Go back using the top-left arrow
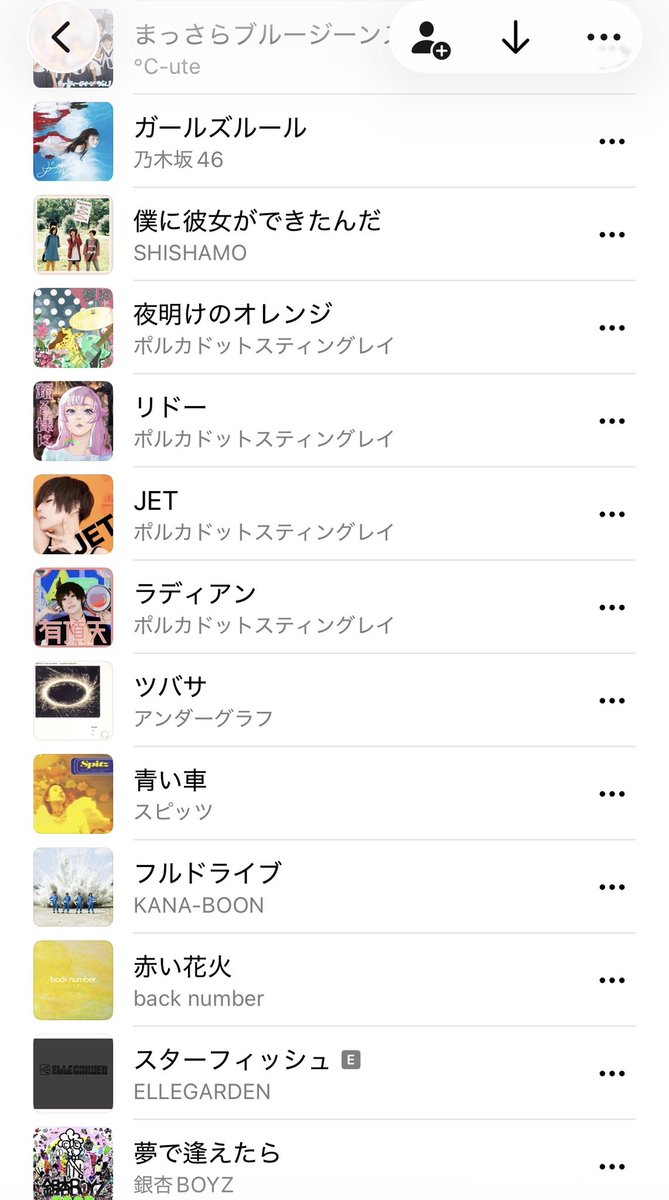 click(x=62, y=37)
